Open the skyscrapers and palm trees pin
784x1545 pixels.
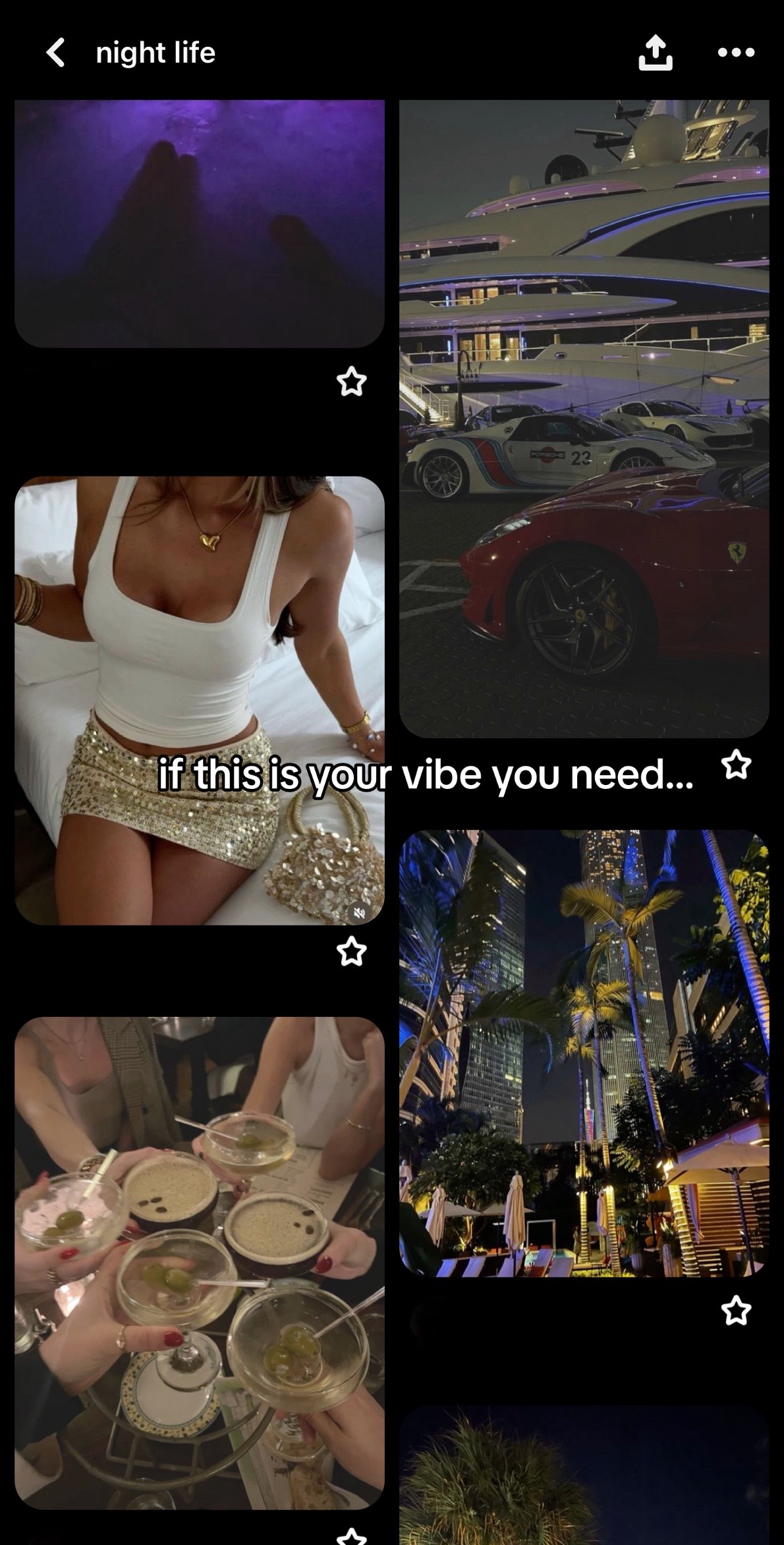(x=584, y=1053)
